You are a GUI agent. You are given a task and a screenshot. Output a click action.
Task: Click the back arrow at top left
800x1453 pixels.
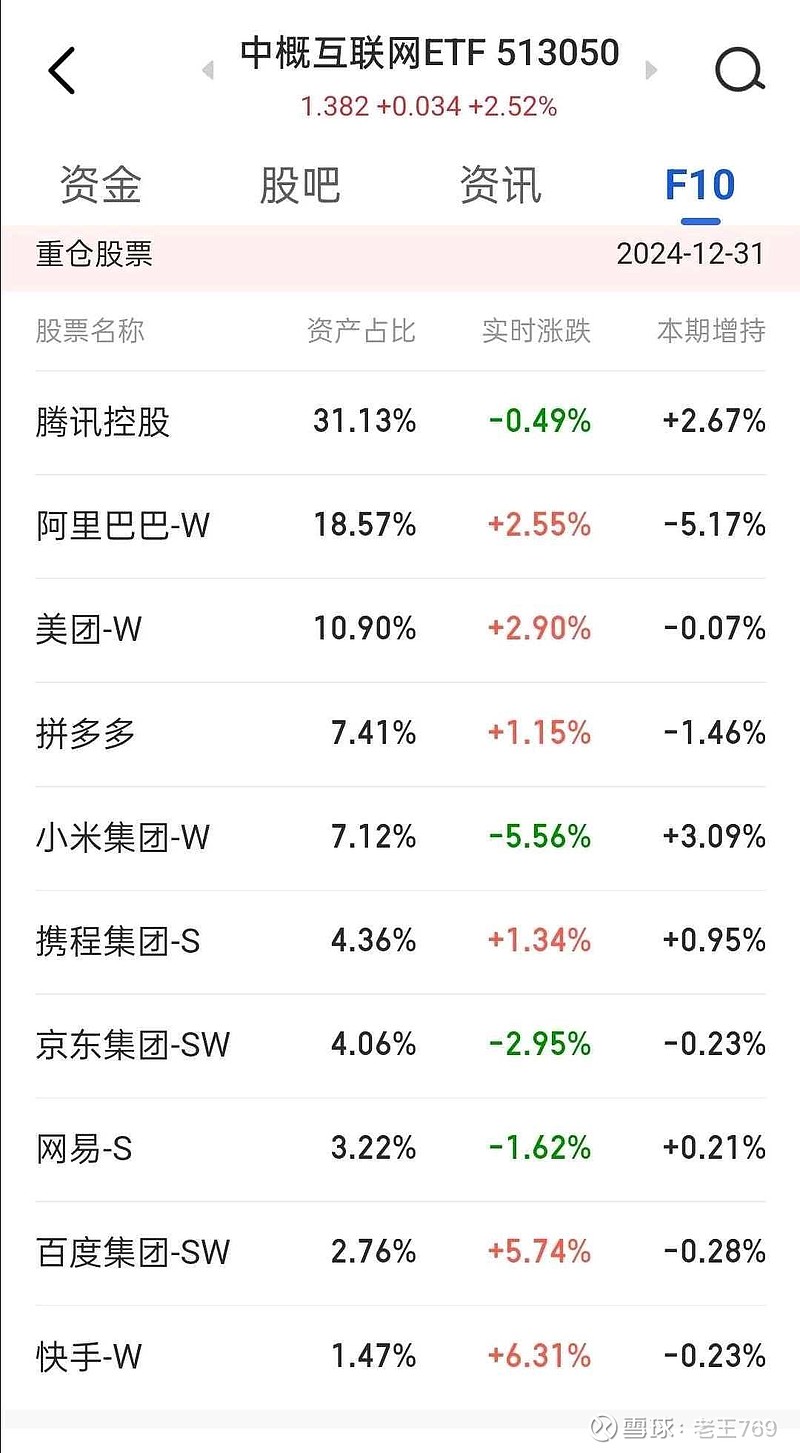coord(62,70)
